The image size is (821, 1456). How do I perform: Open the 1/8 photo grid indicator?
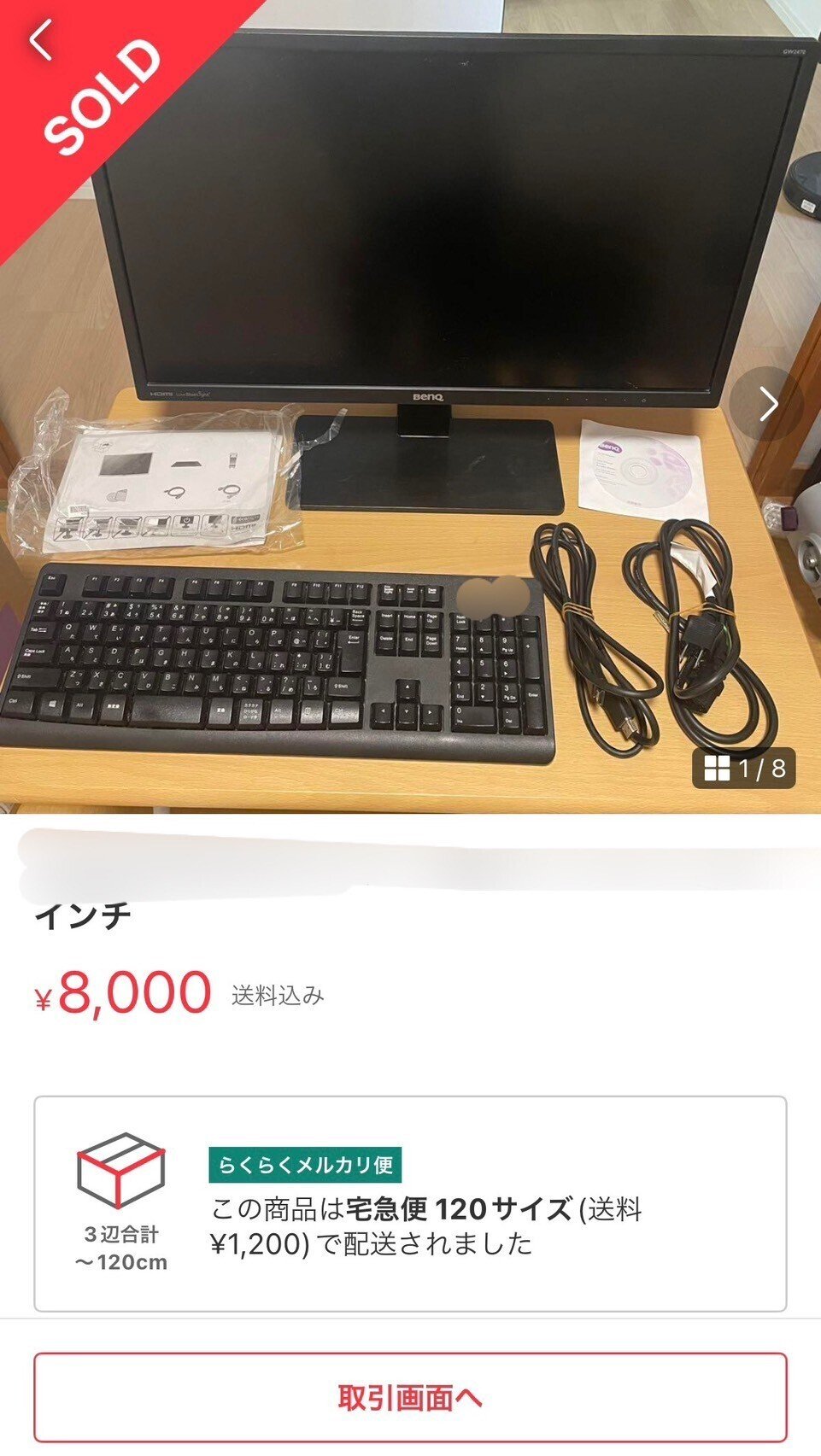coord(744,768)
